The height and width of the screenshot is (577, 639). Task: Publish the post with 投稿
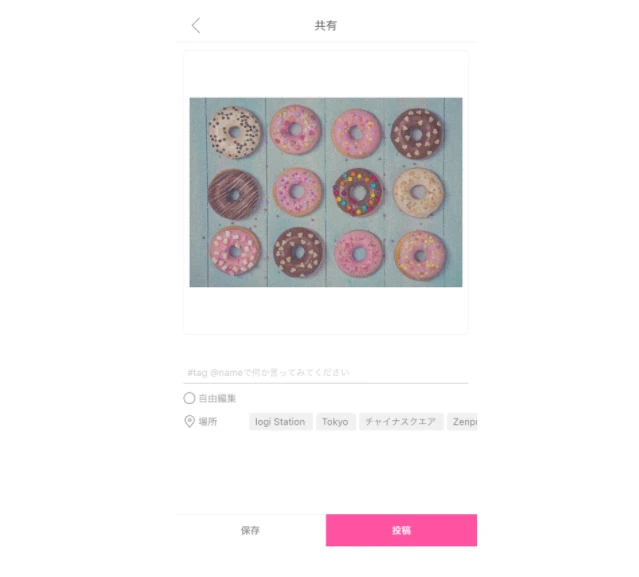click(x=401, y=531)
